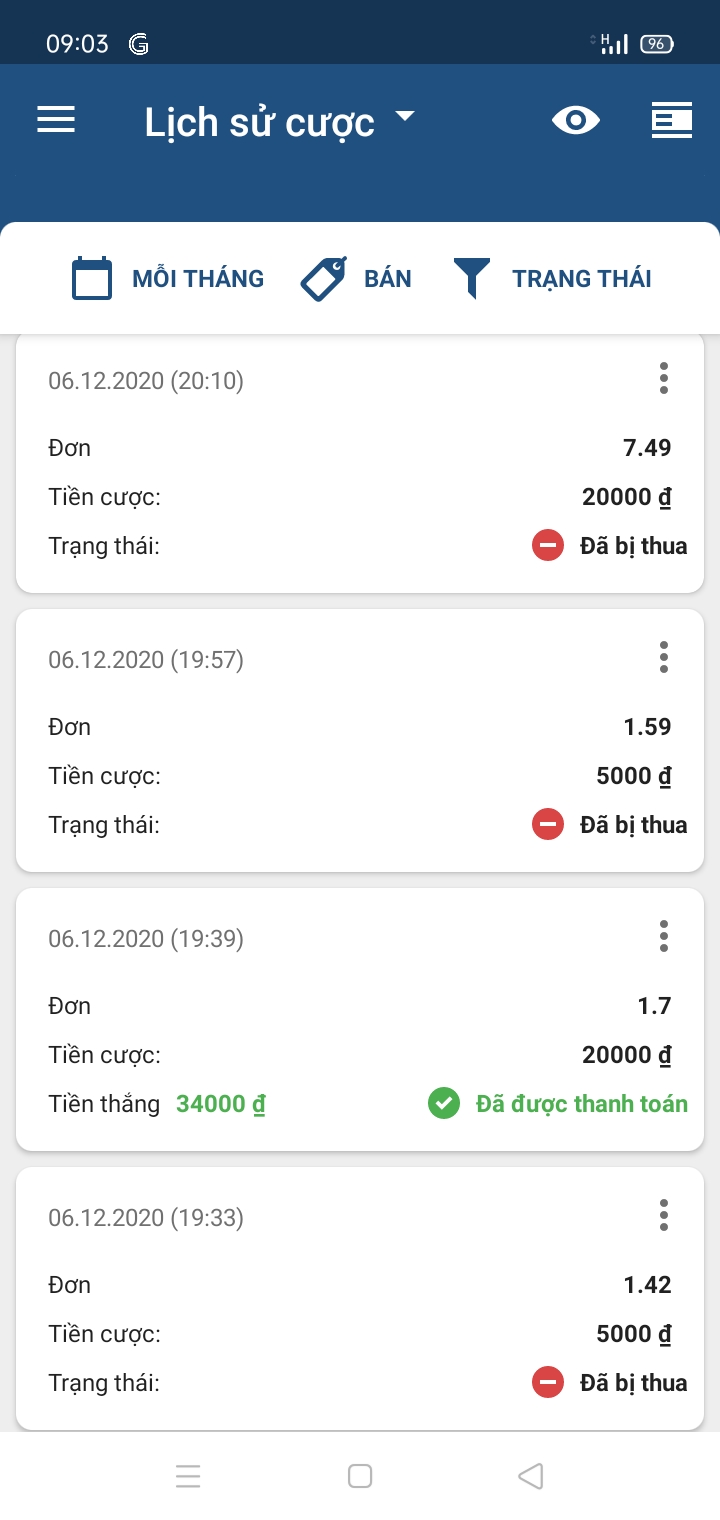Open the three-dot menu for the 19:33 bet
The width and height of the screenshot is (720, 1520).
point(663,1216)
